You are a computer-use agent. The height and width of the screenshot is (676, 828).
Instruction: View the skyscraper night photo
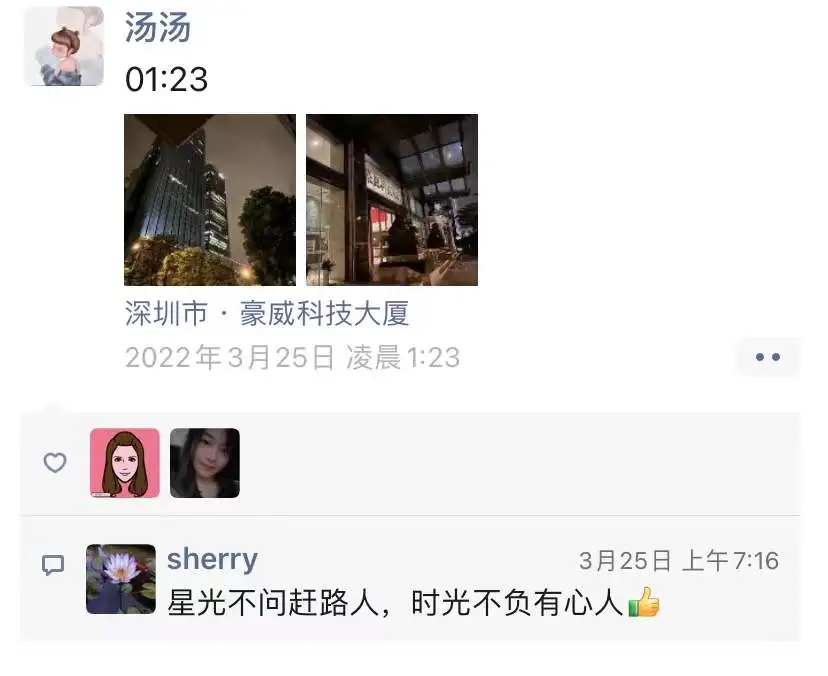pos(210,200)
